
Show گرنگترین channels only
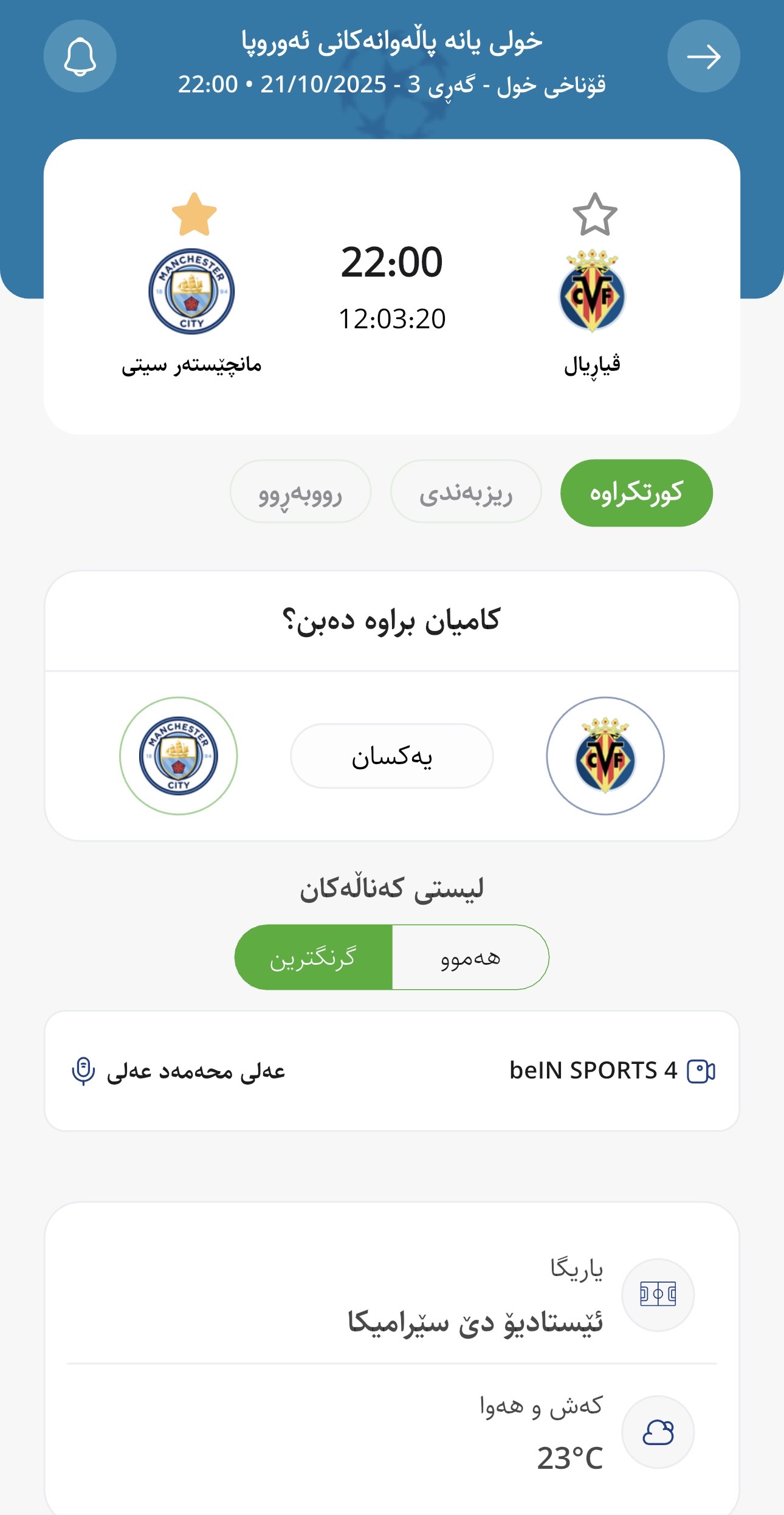(x=313, y=958)
